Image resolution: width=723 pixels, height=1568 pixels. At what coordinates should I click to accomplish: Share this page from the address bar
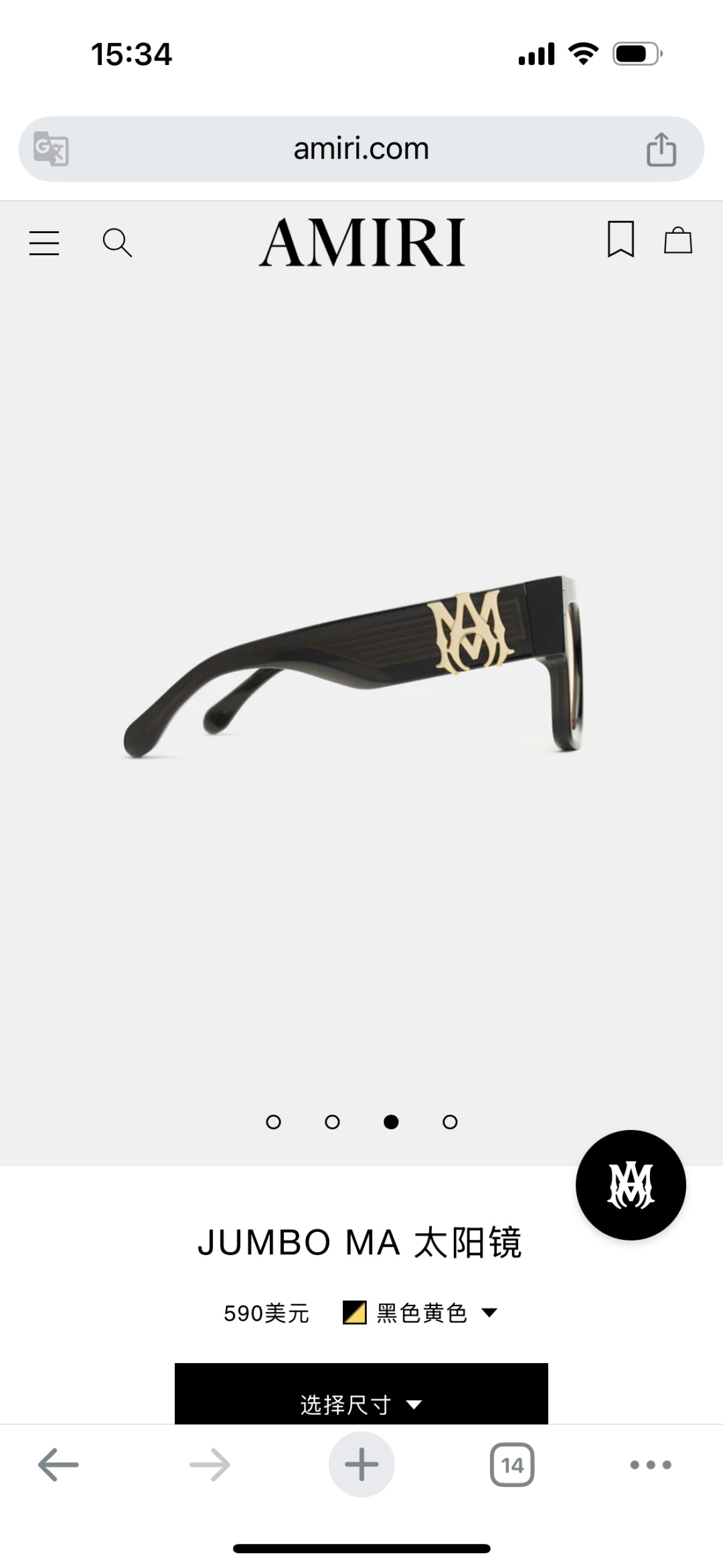coord(661,149)
